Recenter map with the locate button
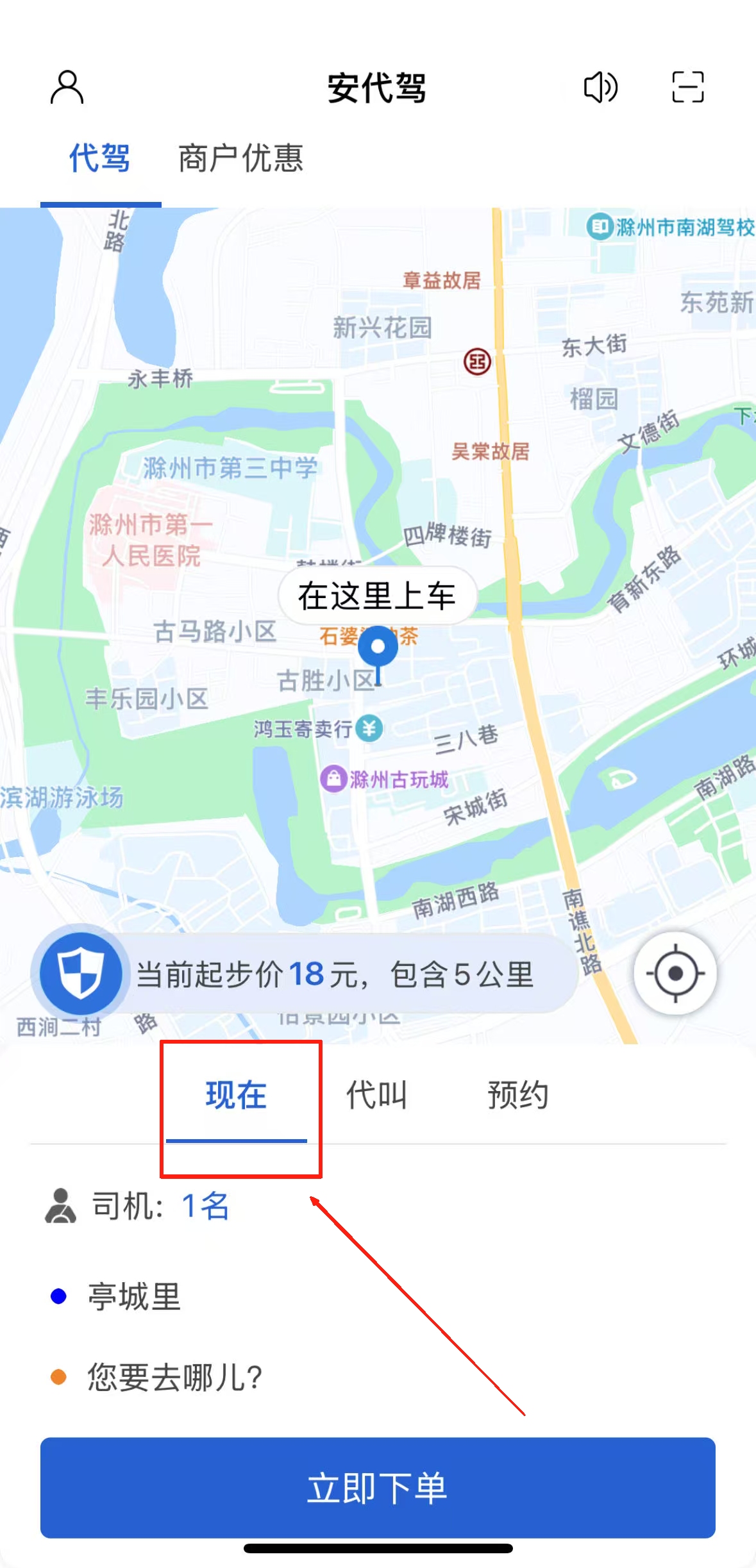756x1568 pixels. [675, 973]
